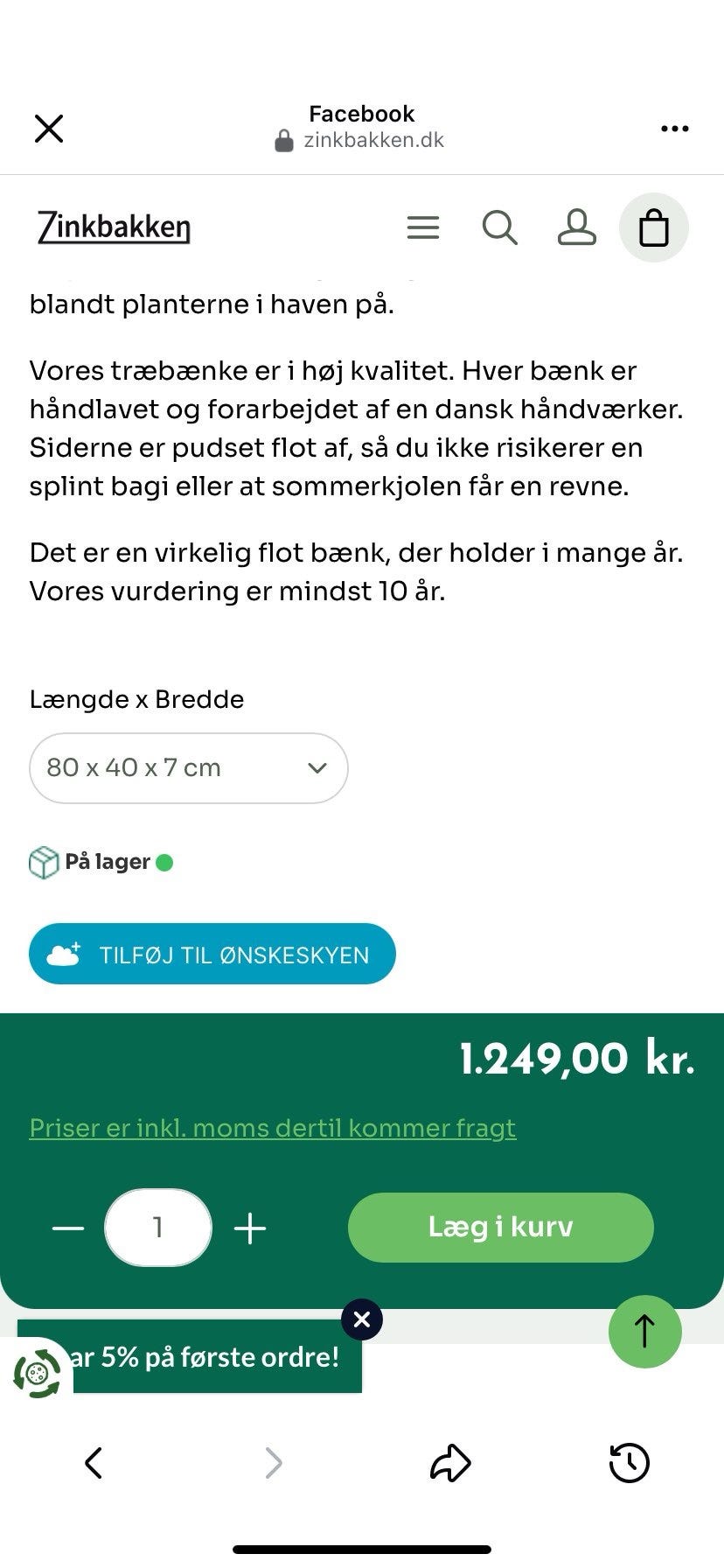
Task: Add the bench to the wishlist cloud
Action: [x=212, y=954]
